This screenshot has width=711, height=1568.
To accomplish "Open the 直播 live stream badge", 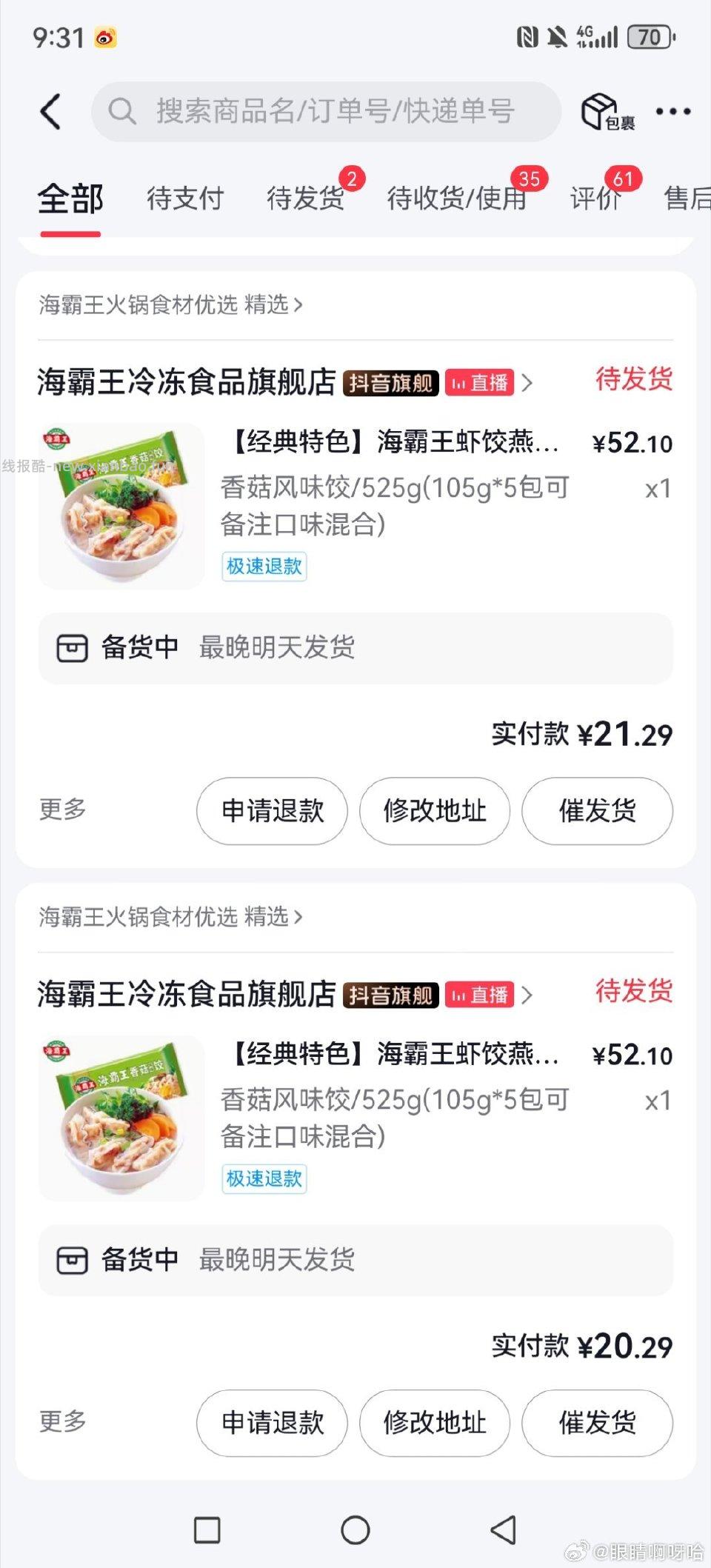I will coord(478,383).
